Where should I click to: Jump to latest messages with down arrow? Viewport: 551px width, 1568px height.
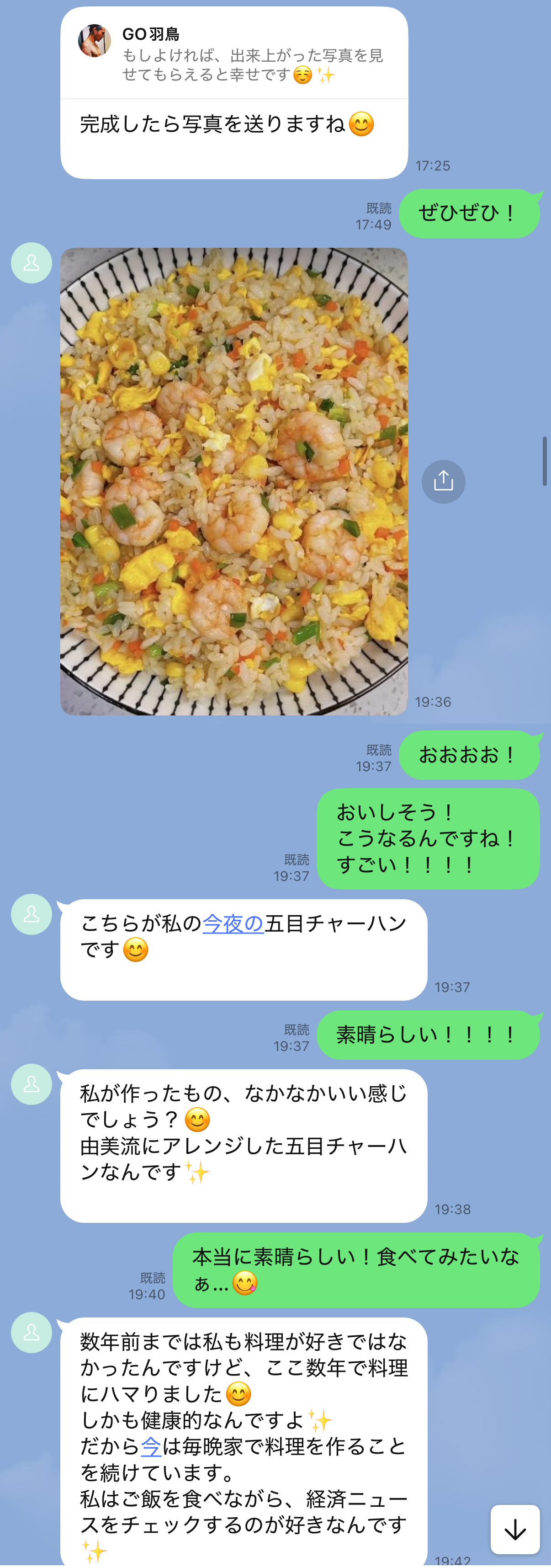coord(514,1528)
